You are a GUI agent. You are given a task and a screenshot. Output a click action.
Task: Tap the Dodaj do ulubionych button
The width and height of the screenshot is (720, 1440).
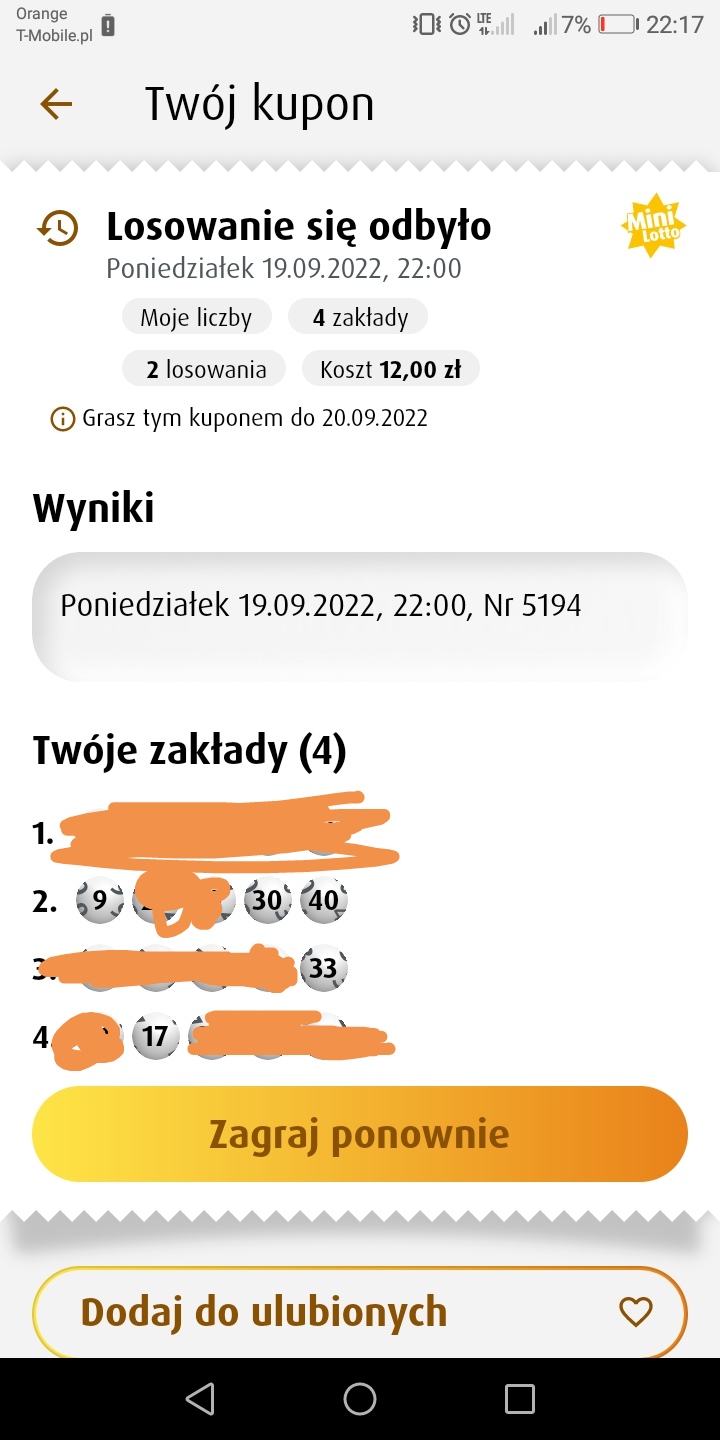coord(360,1312)
